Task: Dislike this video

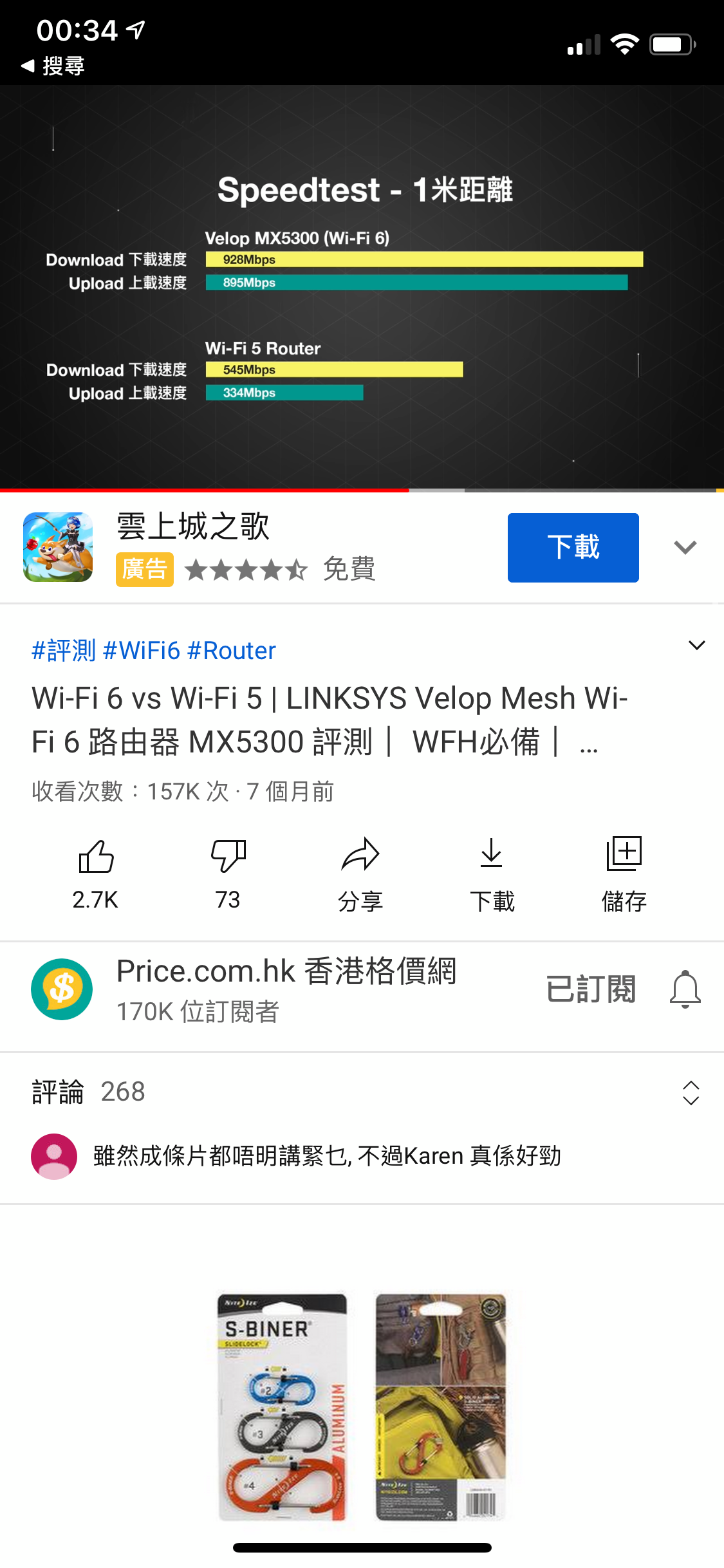Action: click(x=228, y=874)
